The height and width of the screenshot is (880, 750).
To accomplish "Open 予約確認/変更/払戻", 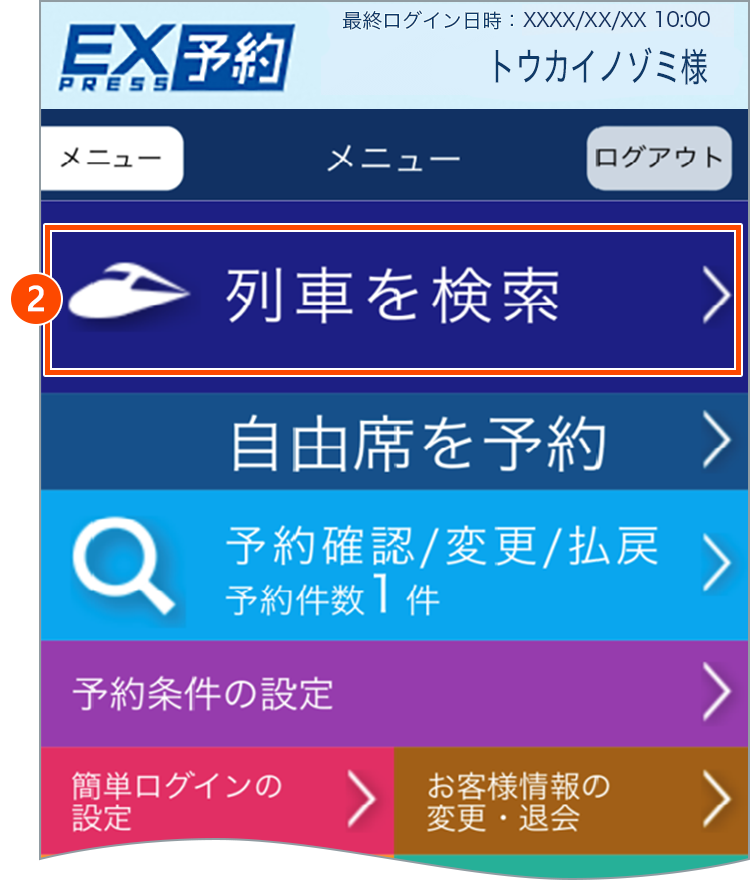I will coord(395,566).
